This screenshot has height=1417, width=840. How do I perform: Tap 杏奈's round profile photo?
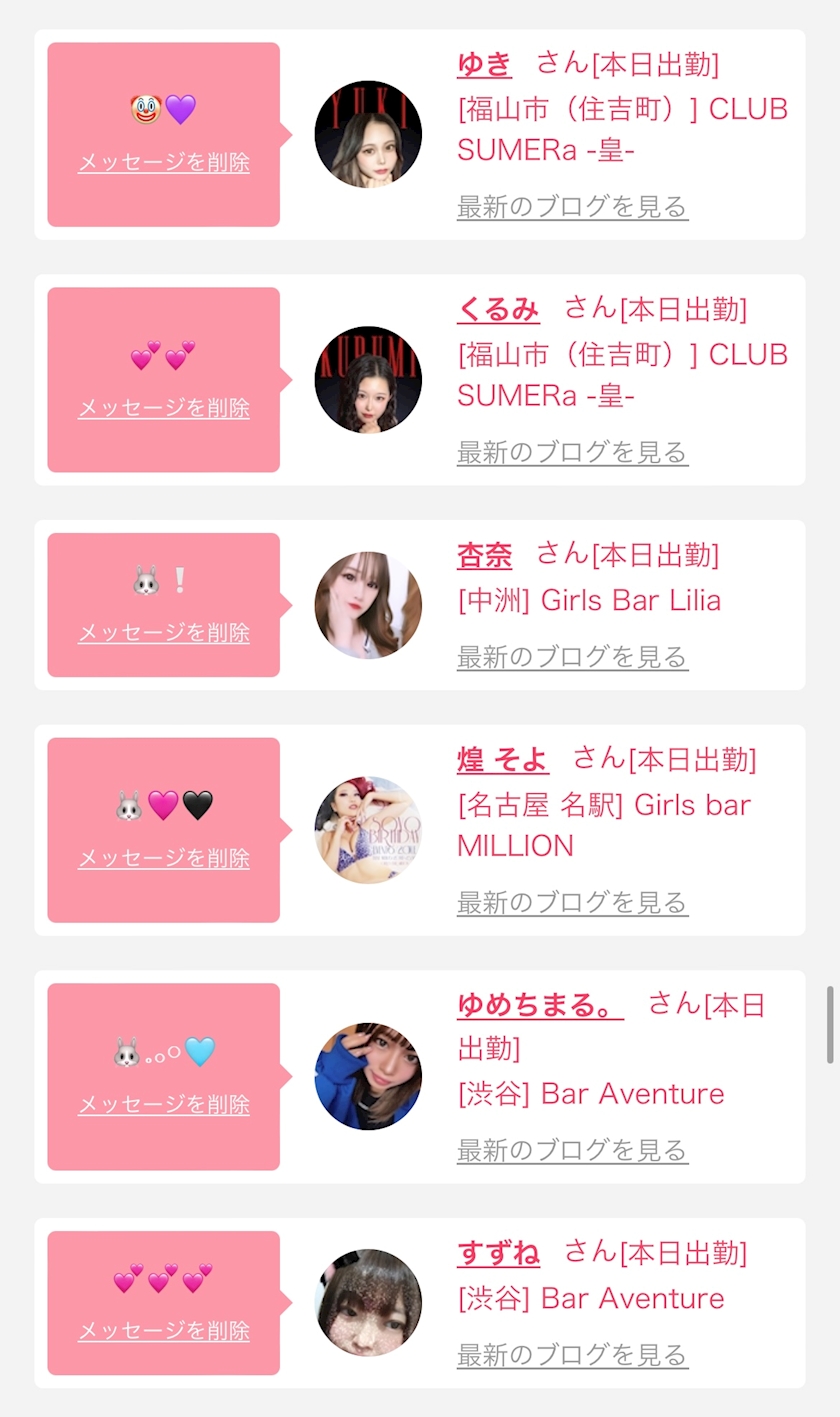click(368, 605)
